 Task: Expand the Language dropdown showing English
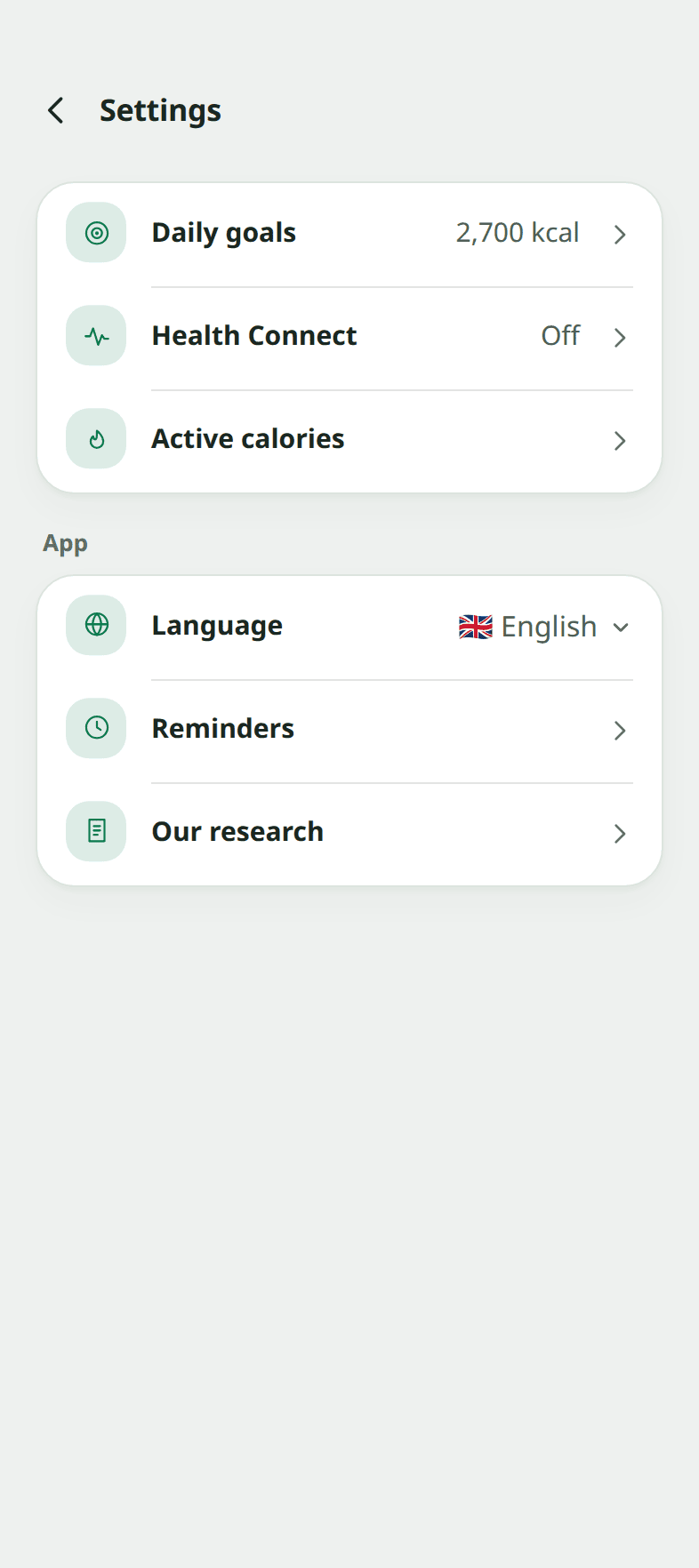pyautogui.click(x=544, y=628)
